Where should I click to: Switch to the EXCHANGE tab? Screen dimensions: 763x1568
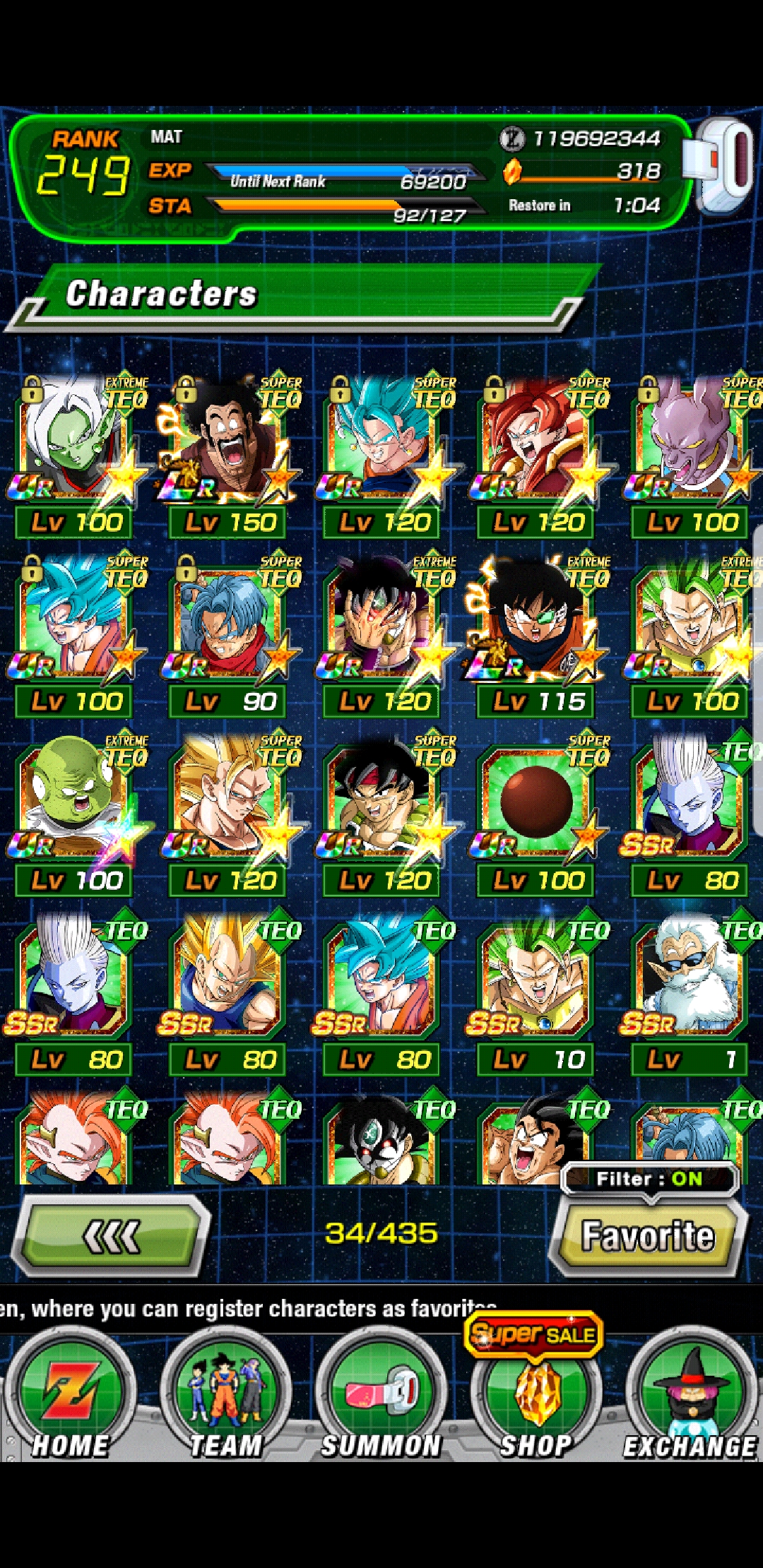(x=691, y=1395)
